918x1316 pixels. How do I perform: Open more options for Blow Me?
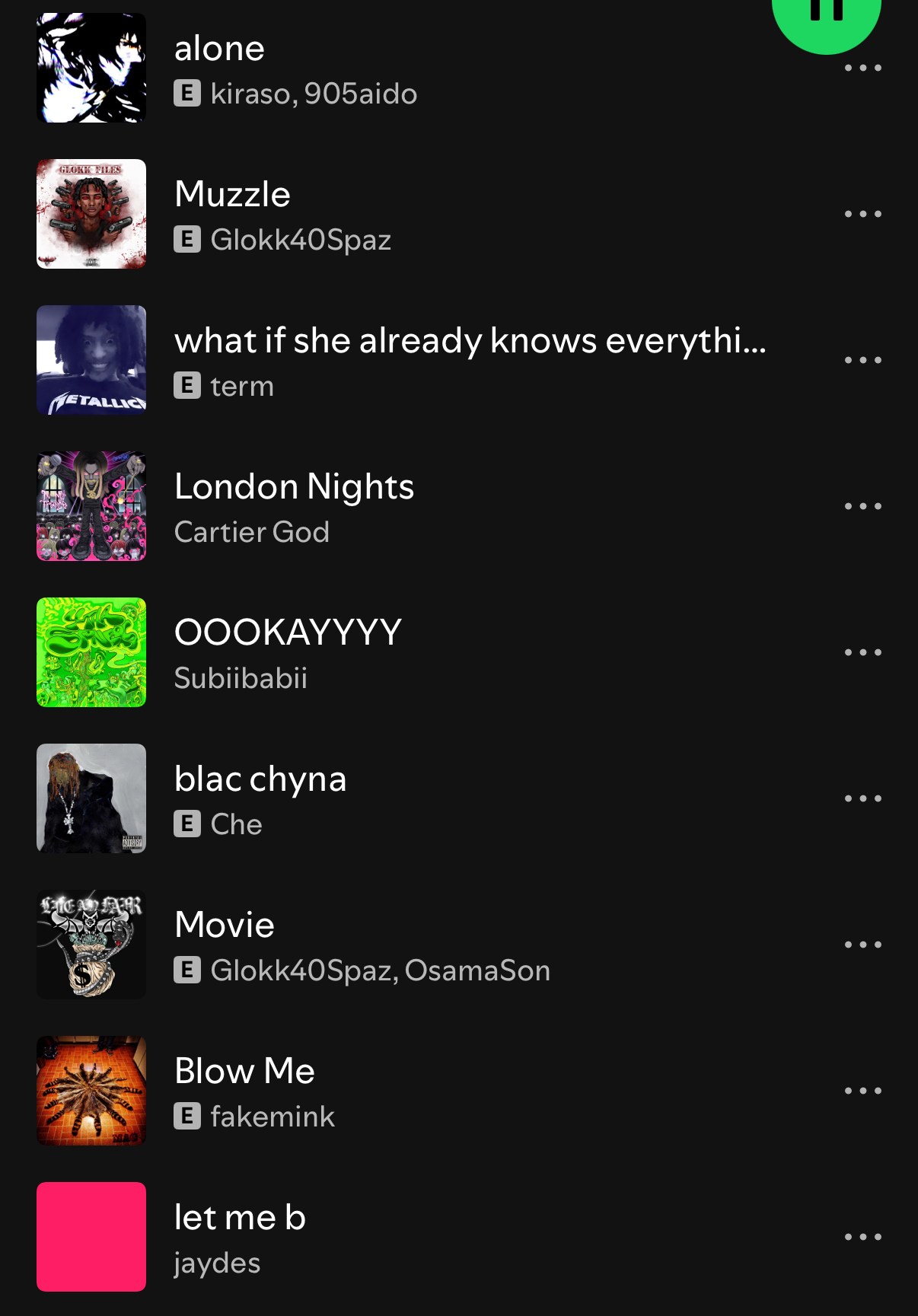(862, 1091)
